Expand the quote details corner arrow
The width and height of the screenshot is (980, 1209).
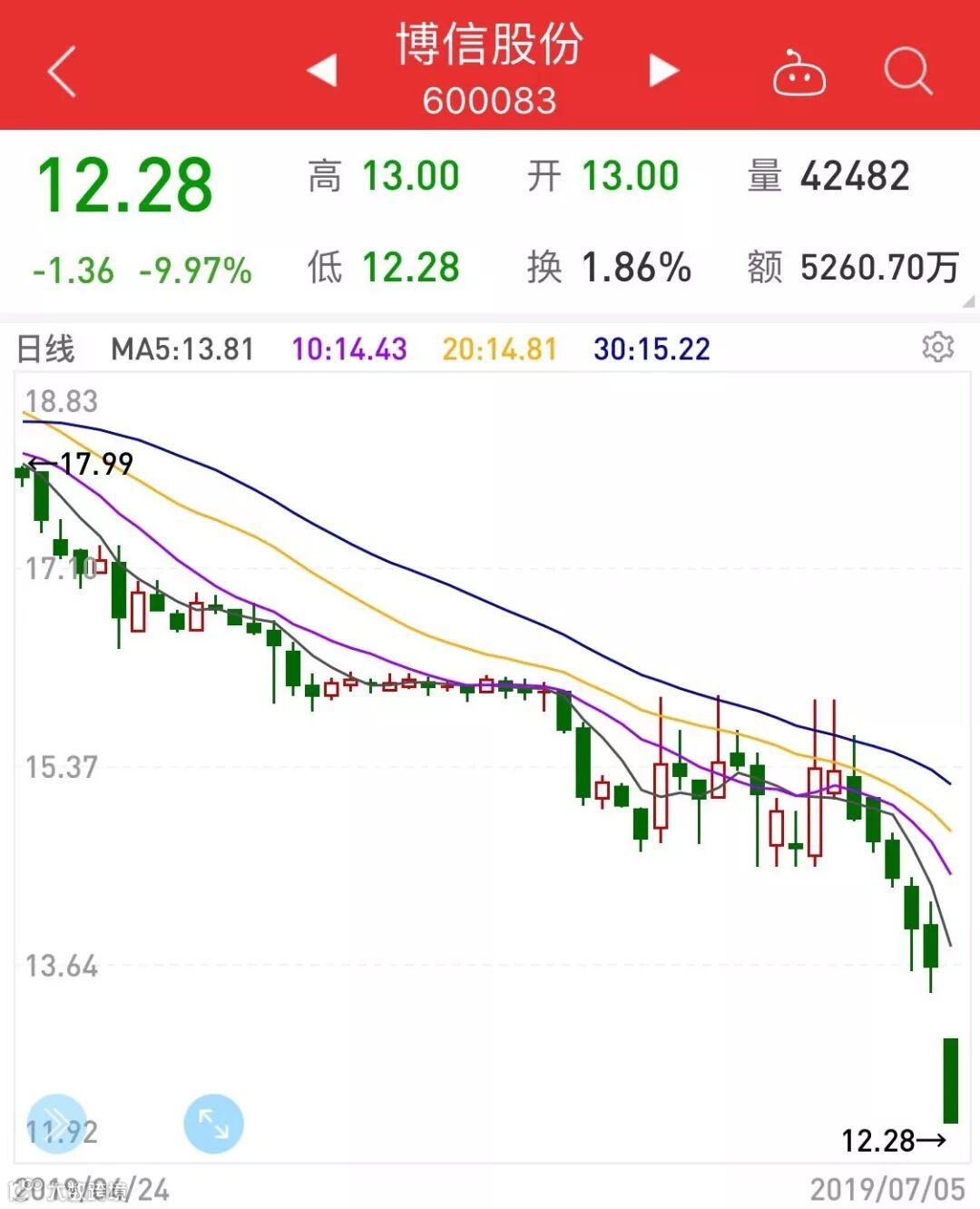[x=967, y=301]
